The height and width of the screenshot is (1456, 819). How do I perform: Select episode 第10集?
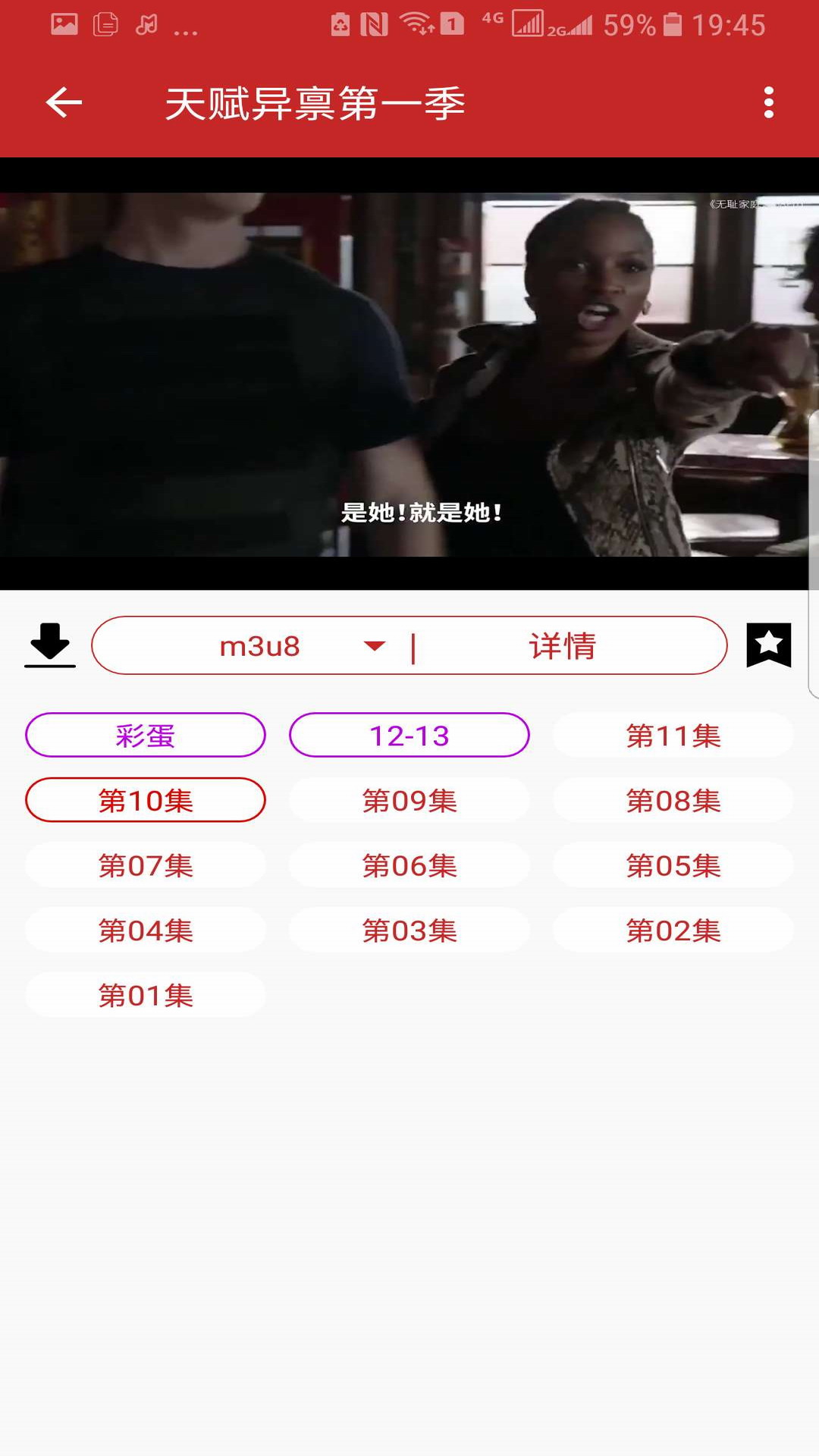tap(146, 800)
